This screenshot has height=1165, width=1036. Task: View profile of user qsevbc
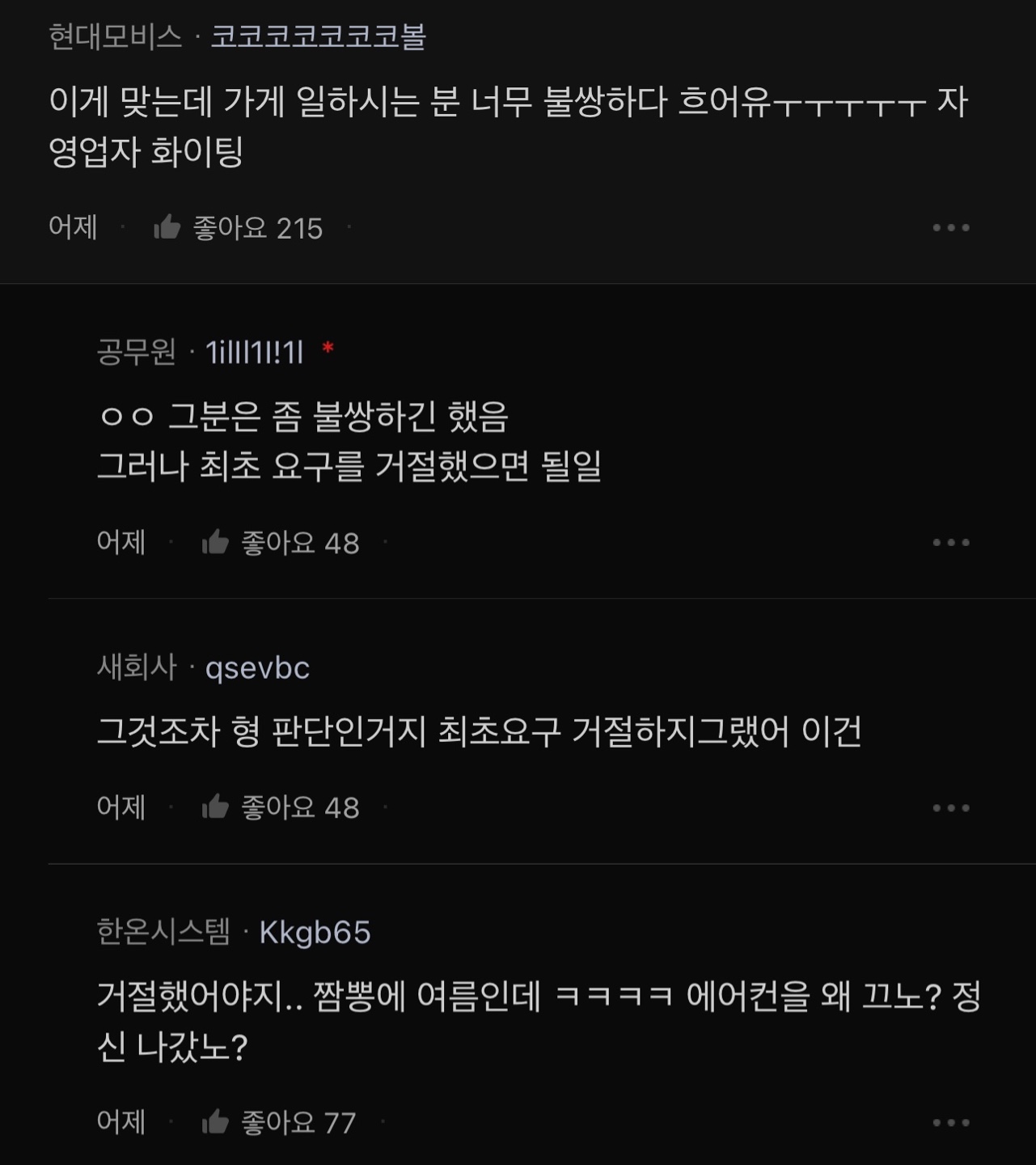coord(257,668)
